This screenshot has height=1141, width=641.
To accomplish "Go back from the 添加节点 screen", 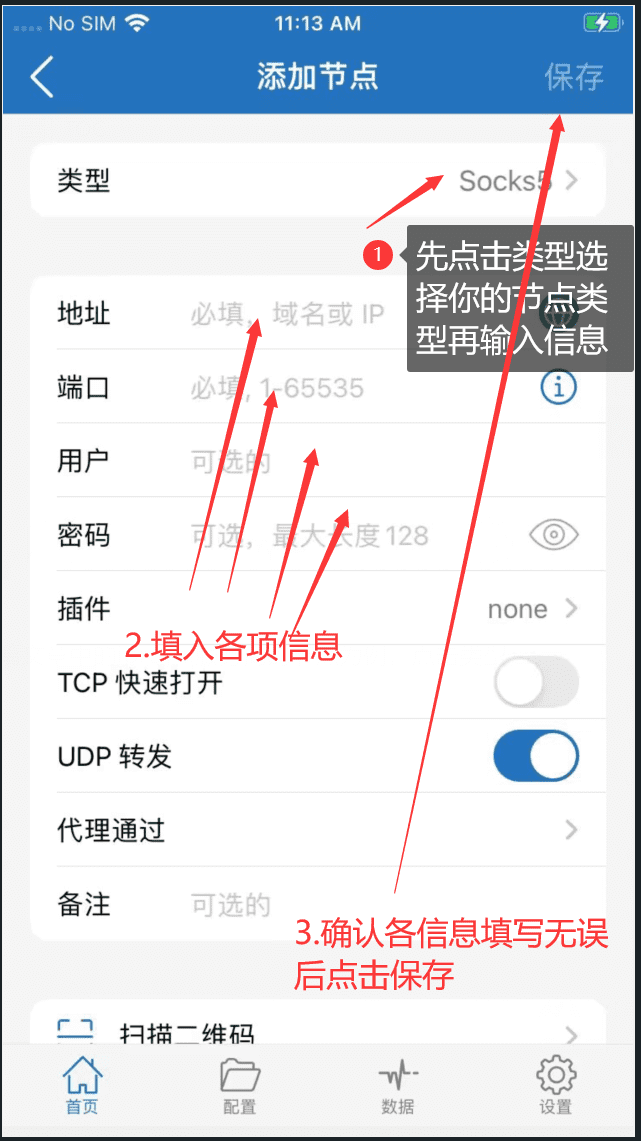I will [41, 77].
